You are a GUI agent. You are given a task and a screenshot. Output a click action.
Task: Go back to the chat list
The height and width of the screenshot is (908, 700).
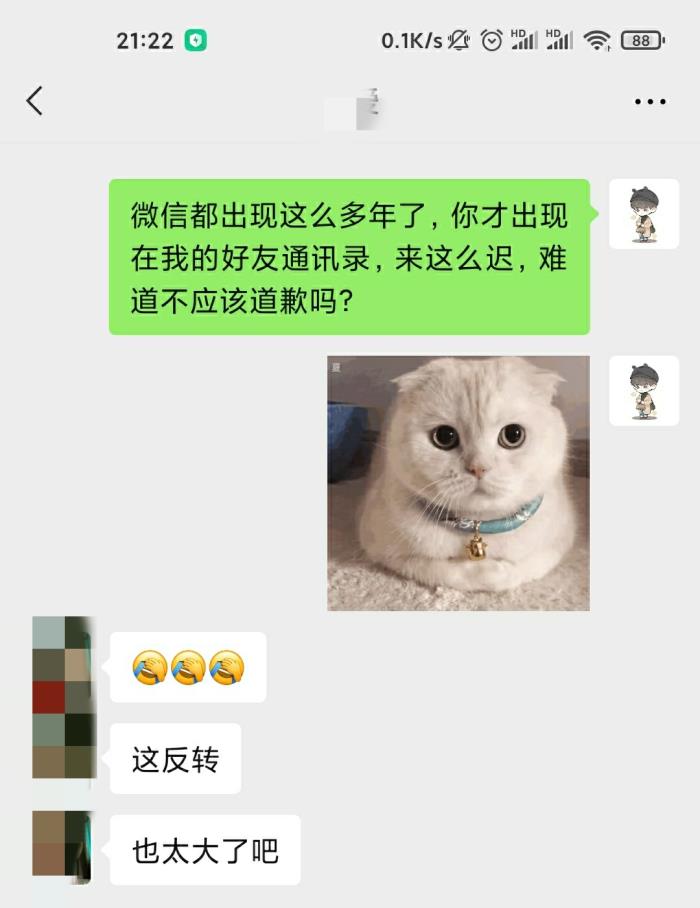point(35,100)
